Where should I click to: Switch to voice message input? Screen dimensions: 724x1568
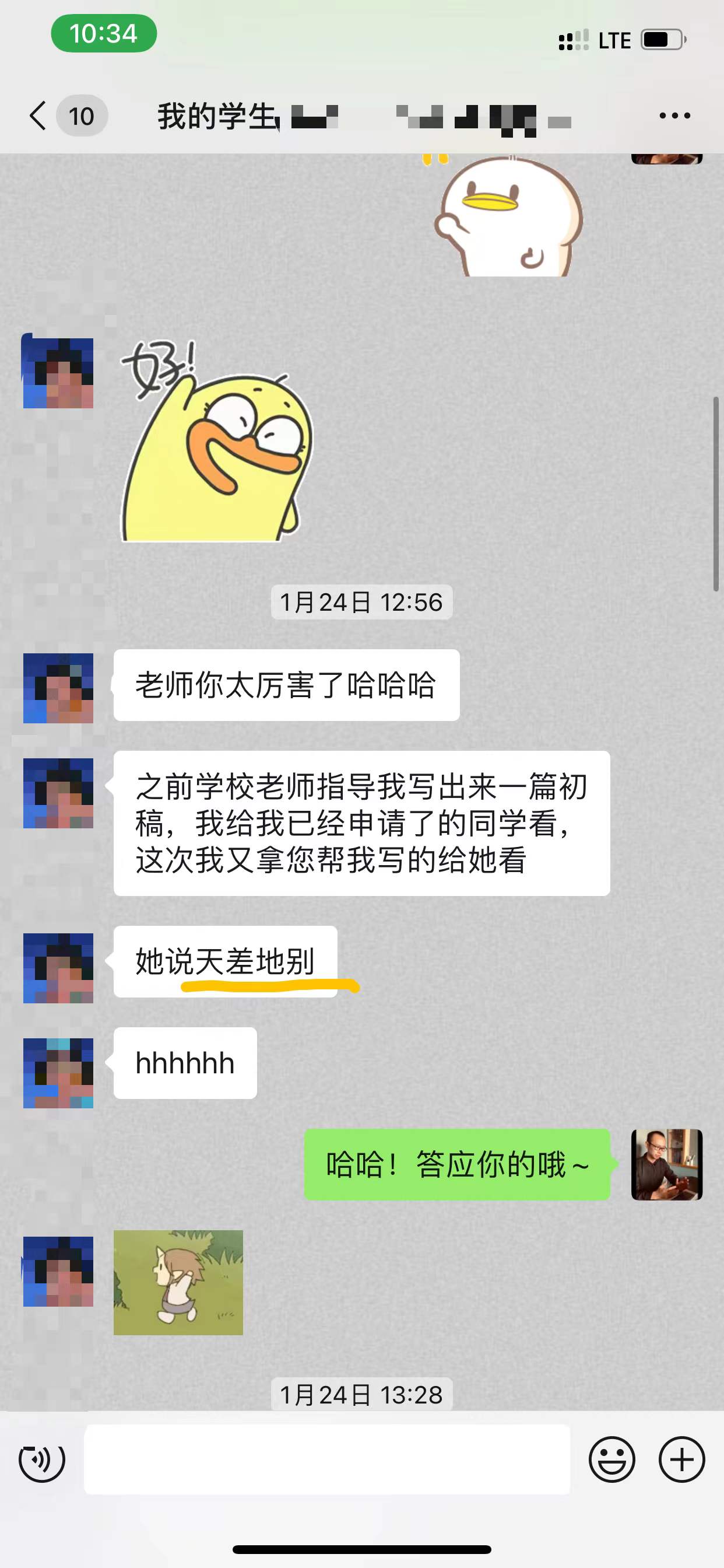42,1459
